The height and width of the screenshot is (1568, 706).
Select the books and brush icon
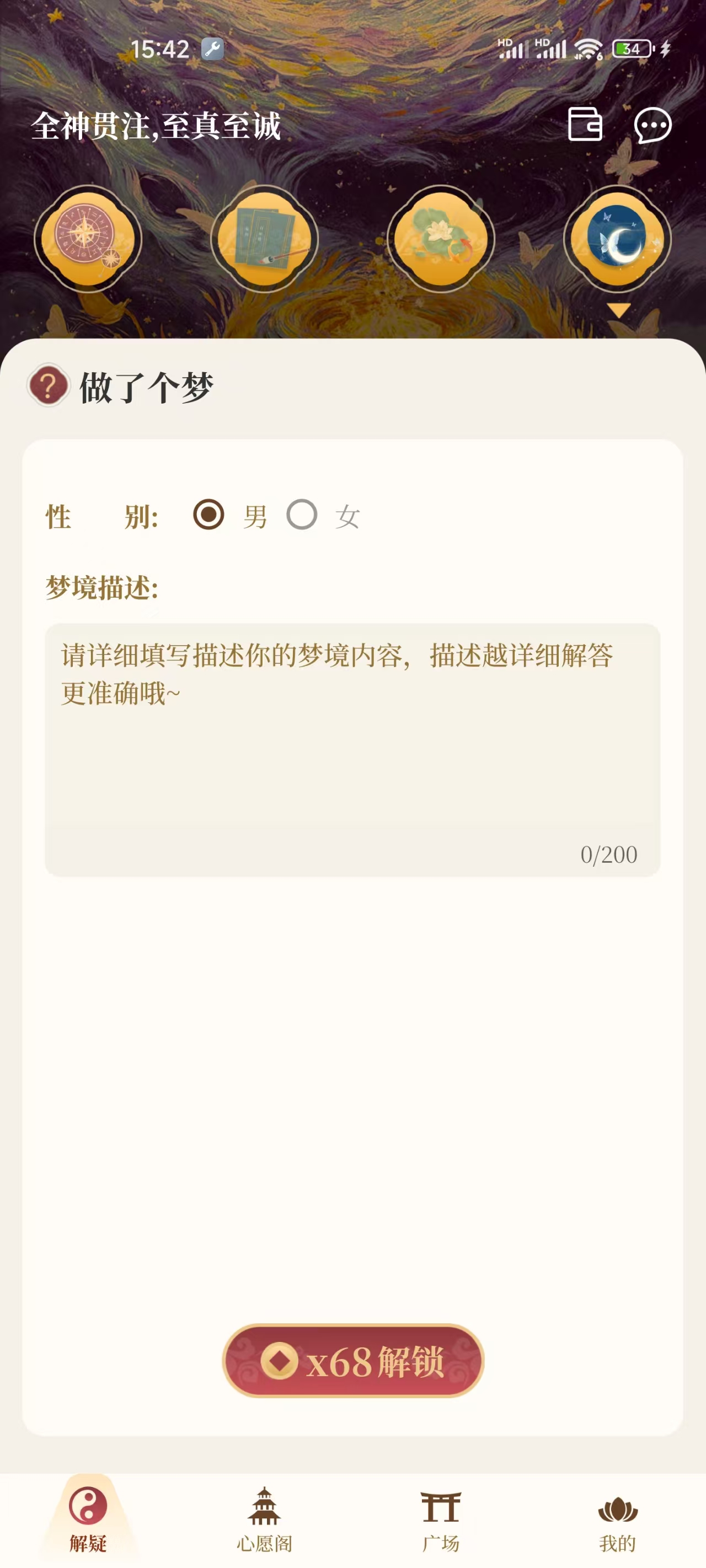(264, 238)
